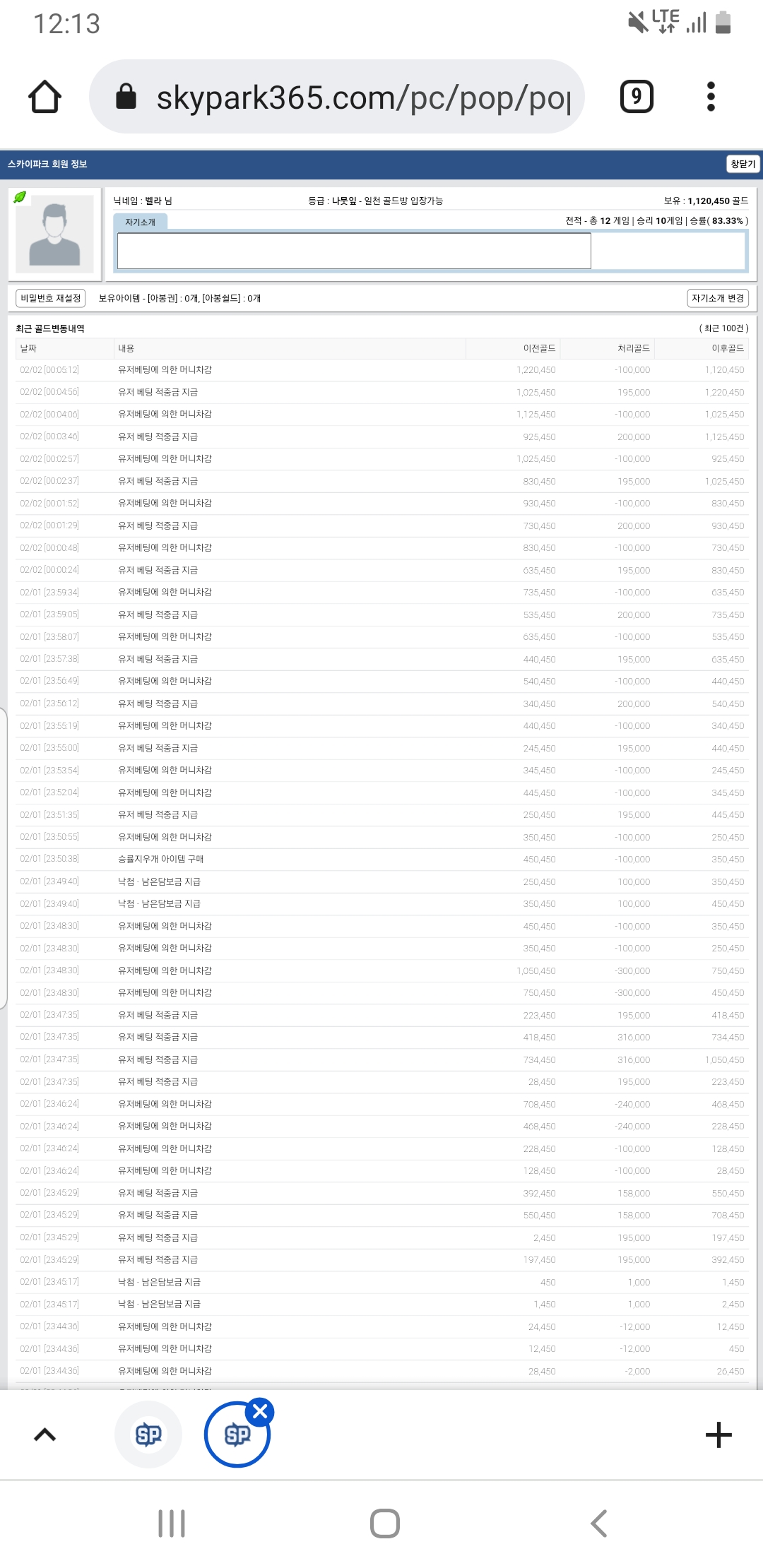Open the browser overflow menu
Image resolution: width=763 pixels, height=1568 pixels.
coord(711,97)
